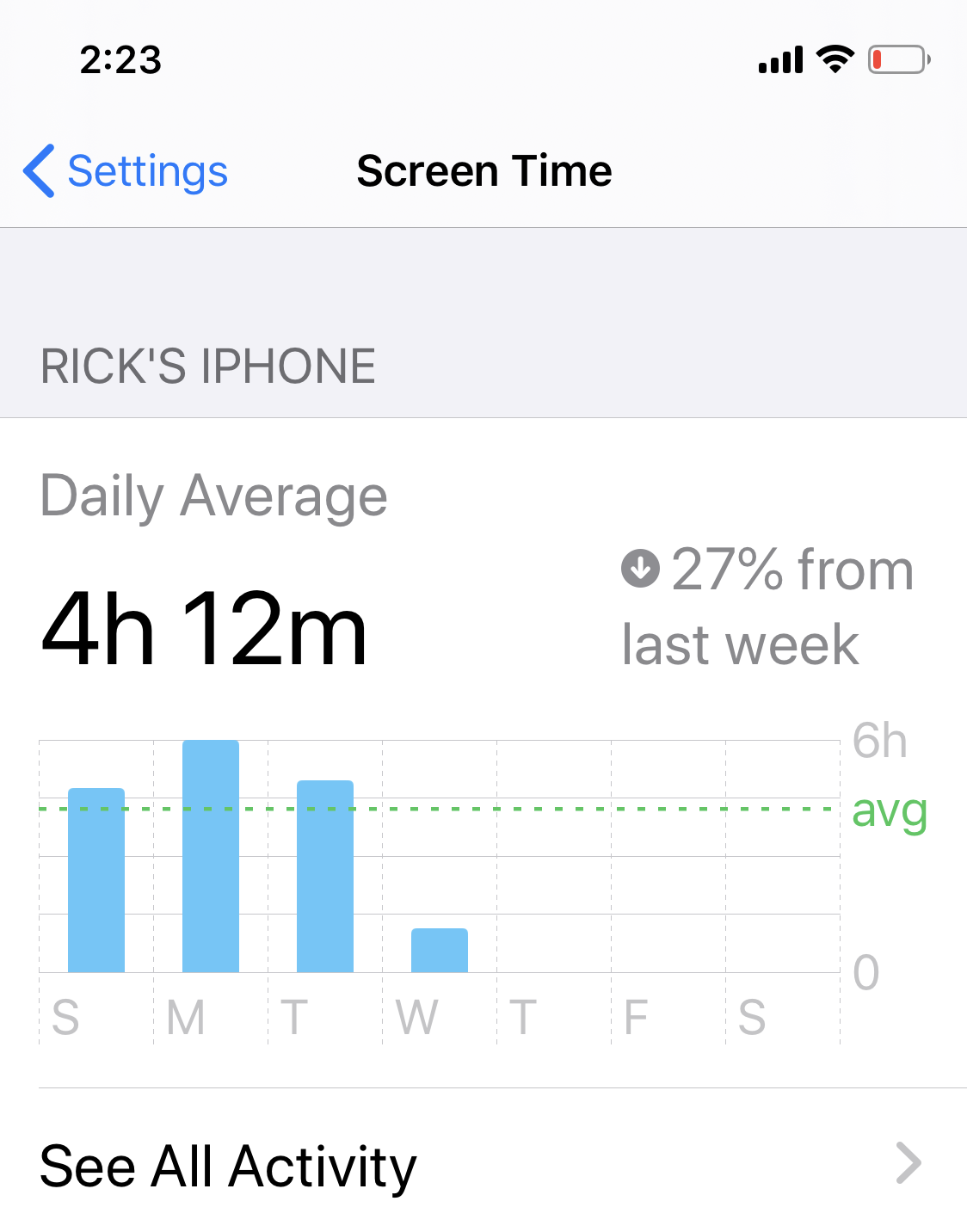Go back to Settings
Screen dimensions: 967x1232
[126, 171]
